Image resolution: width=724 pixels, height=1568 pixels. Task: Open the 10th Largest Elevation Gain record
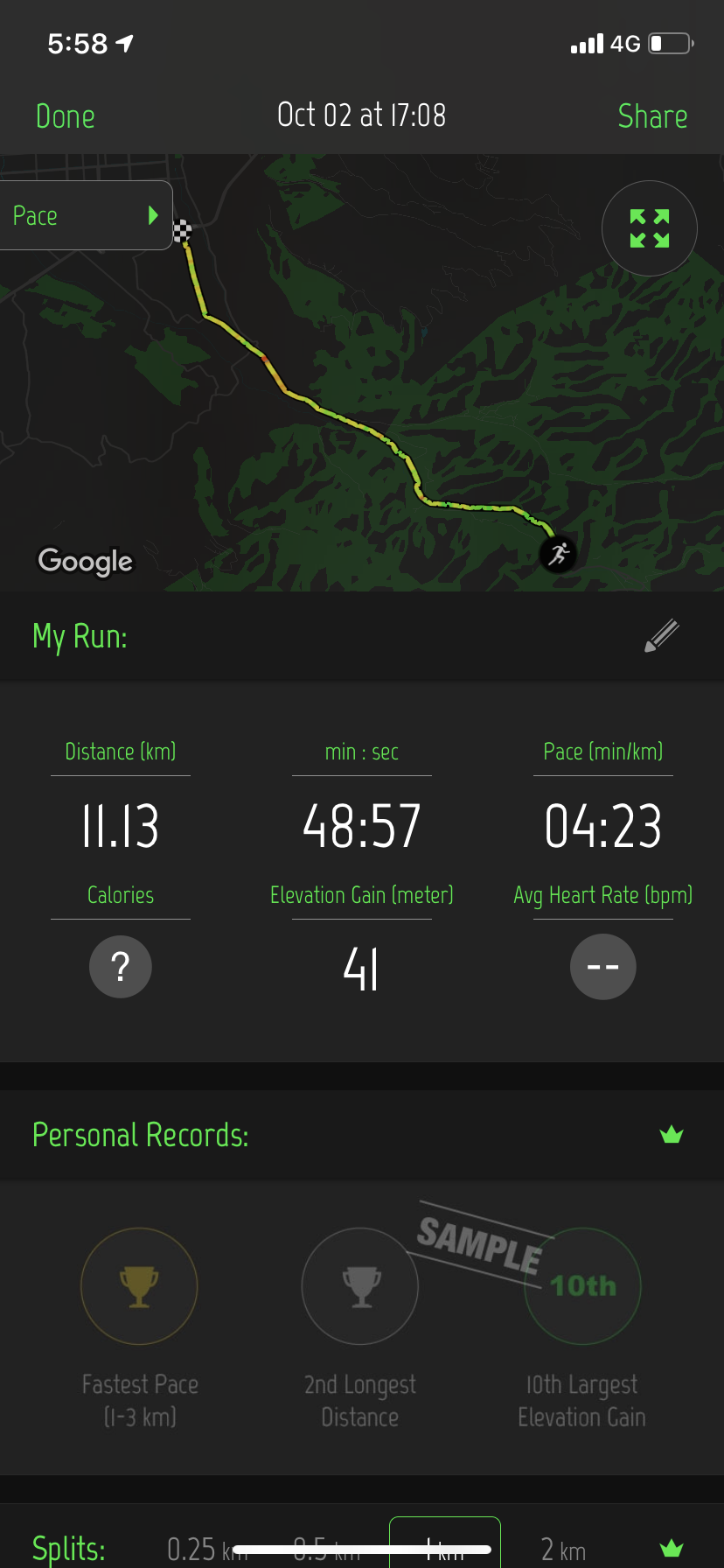pyautogui.click(x=582, y=1286)
